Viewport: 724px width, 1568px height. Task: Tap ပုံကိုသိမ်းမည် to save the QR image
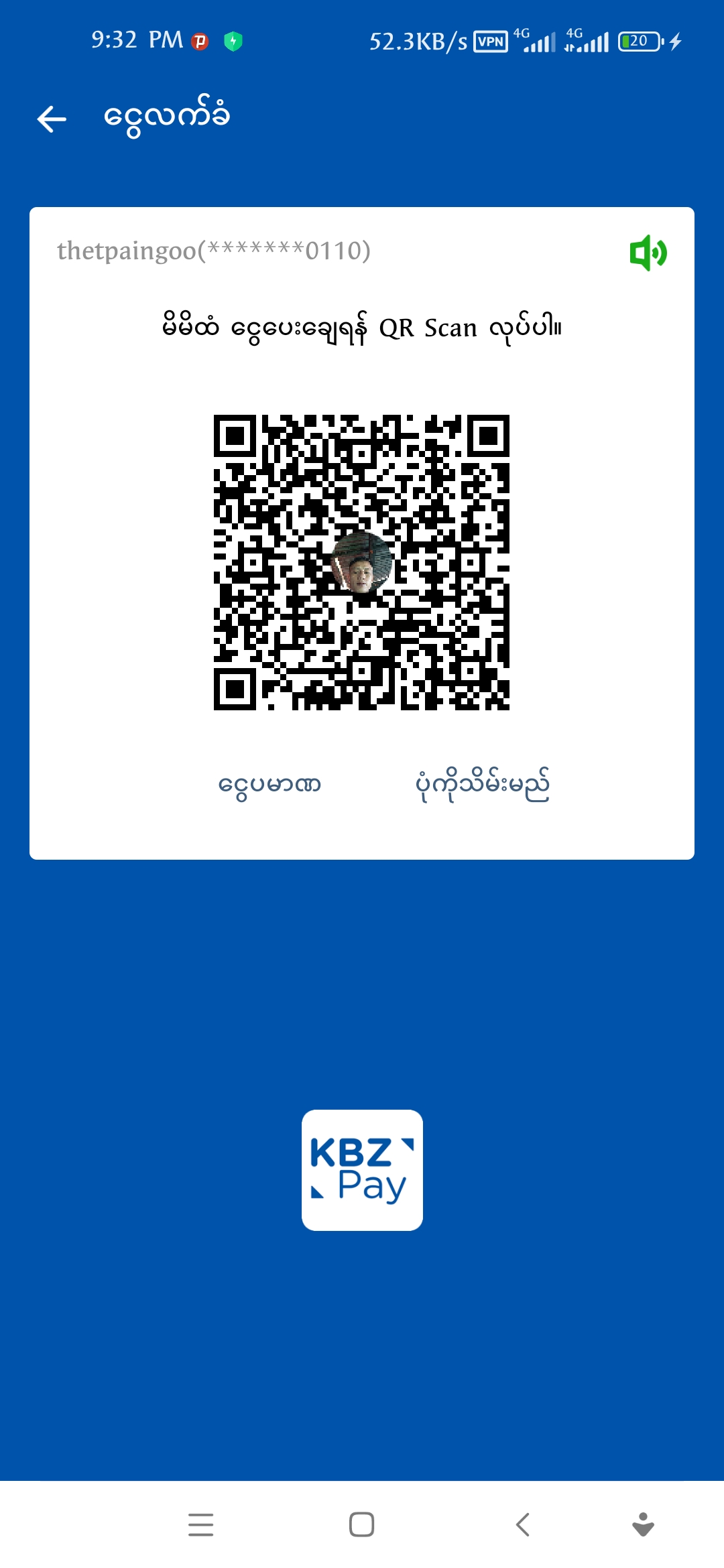482,784
